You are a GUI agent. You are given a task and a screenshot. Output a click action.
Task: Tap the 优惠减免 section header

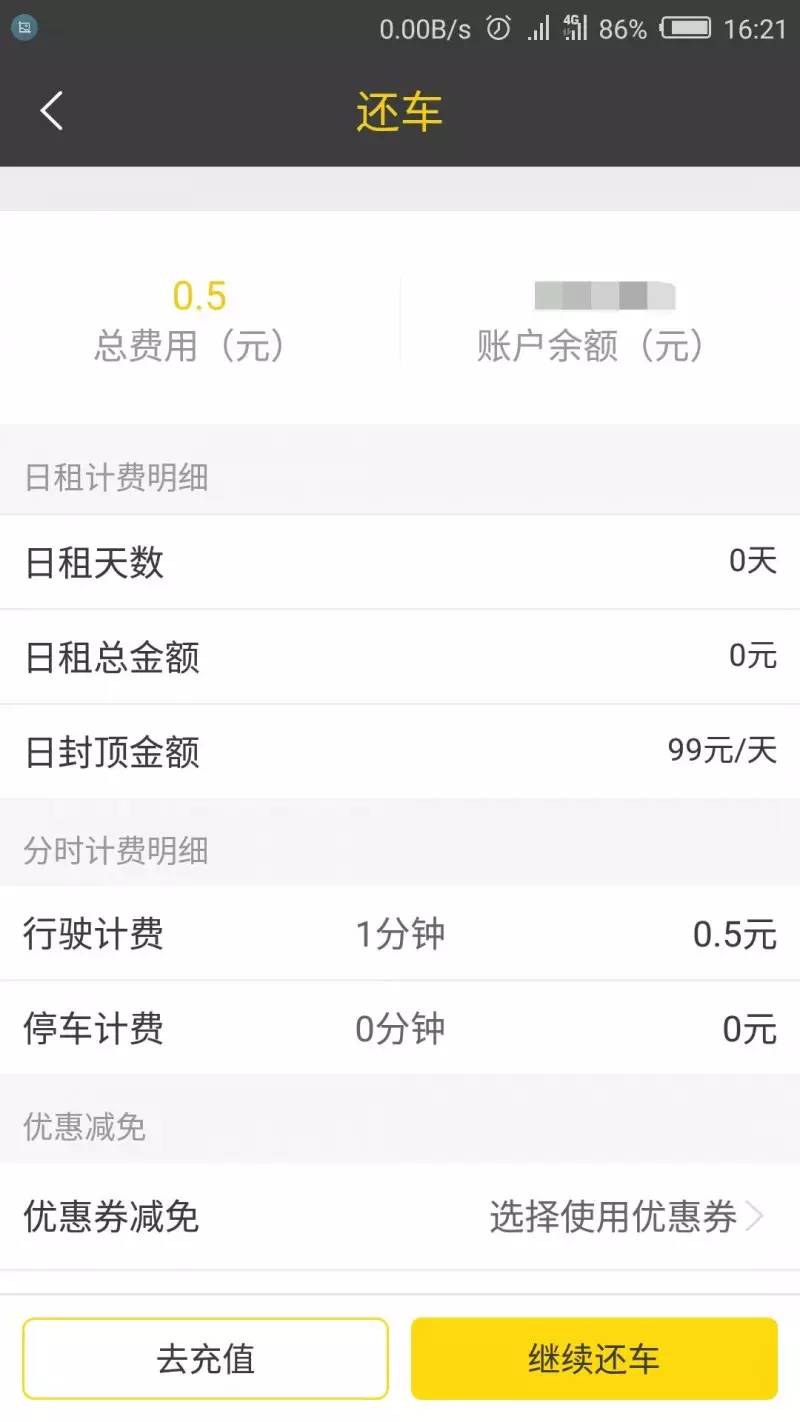tap(84, 1125)
